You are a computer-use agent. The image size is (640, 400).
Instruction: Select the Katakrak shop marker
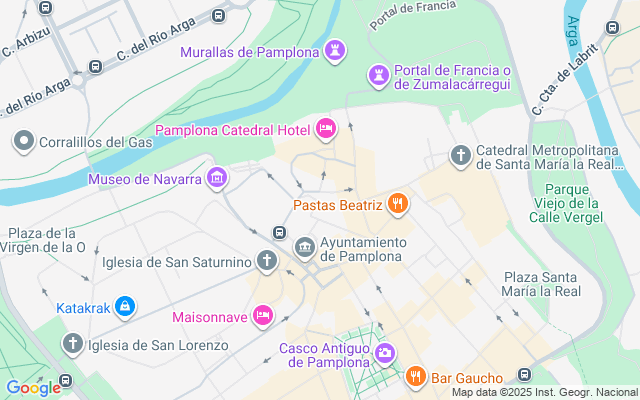click(x=125, y=305)
